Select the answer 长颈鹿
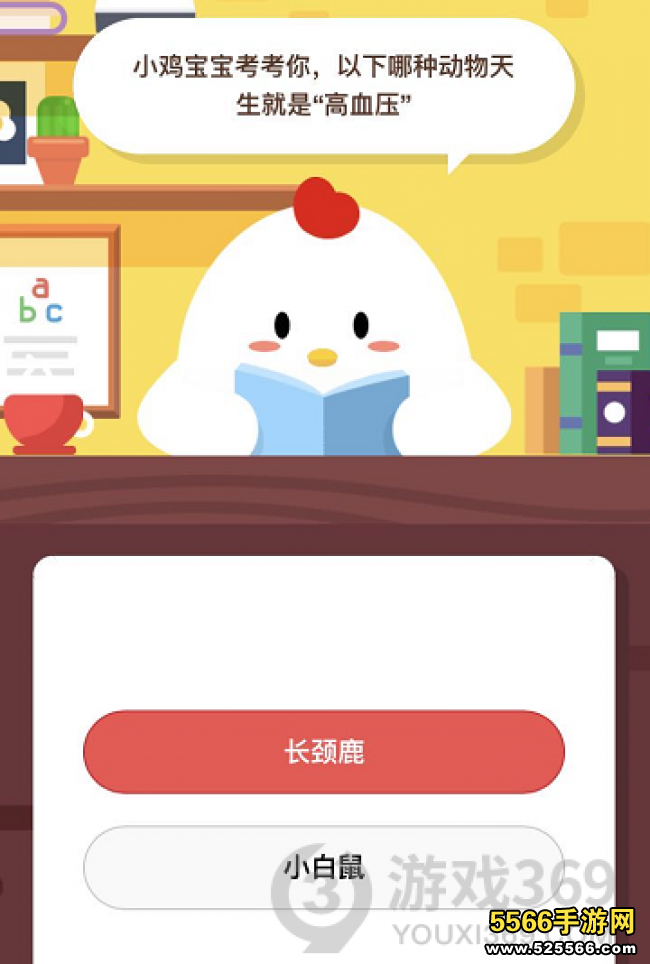Image resolution: width=650 pixels, height=964 pixels. click(323, 752)
